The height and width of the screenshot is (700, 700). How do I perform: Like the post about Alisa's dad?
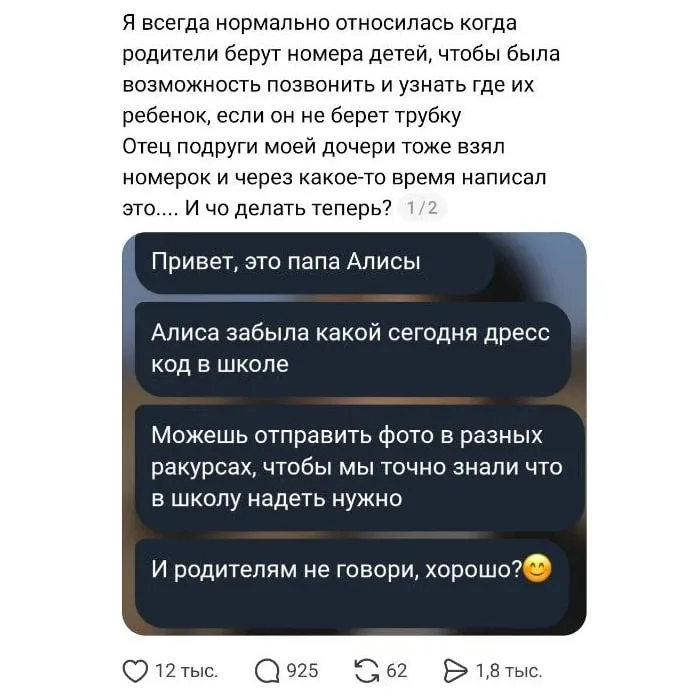click(135, 670)
